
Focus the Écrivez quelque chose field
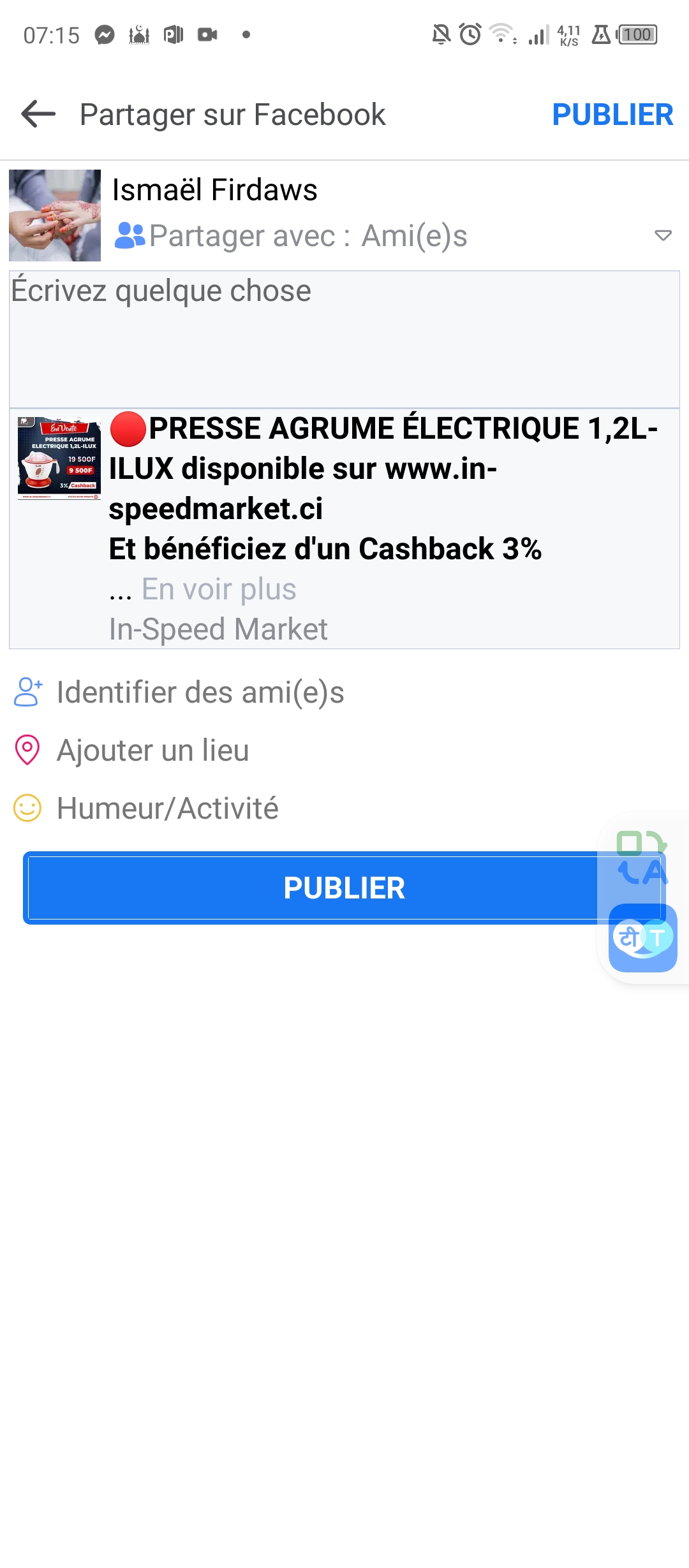pyautogui.click(x=344, y=338)
